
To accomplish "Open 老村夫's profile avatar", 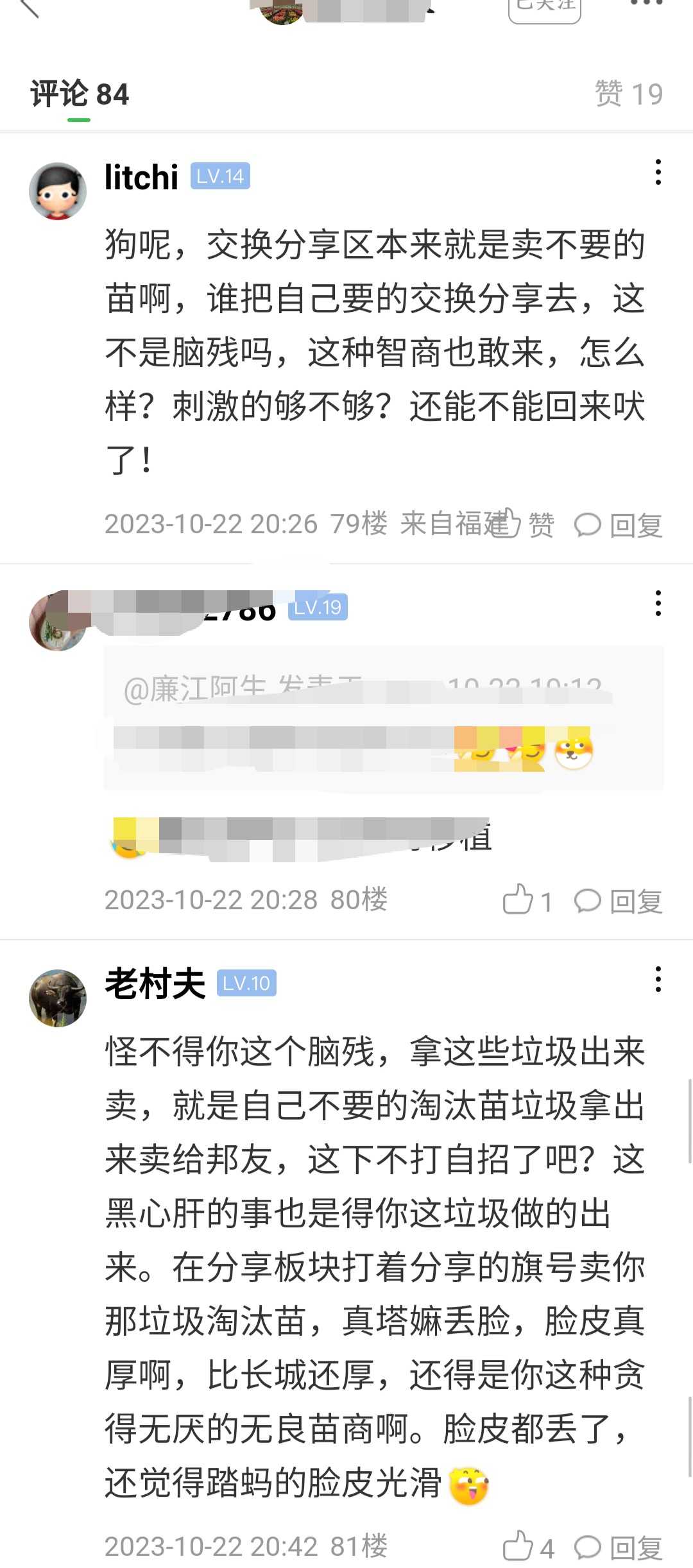I will (58, 998).
